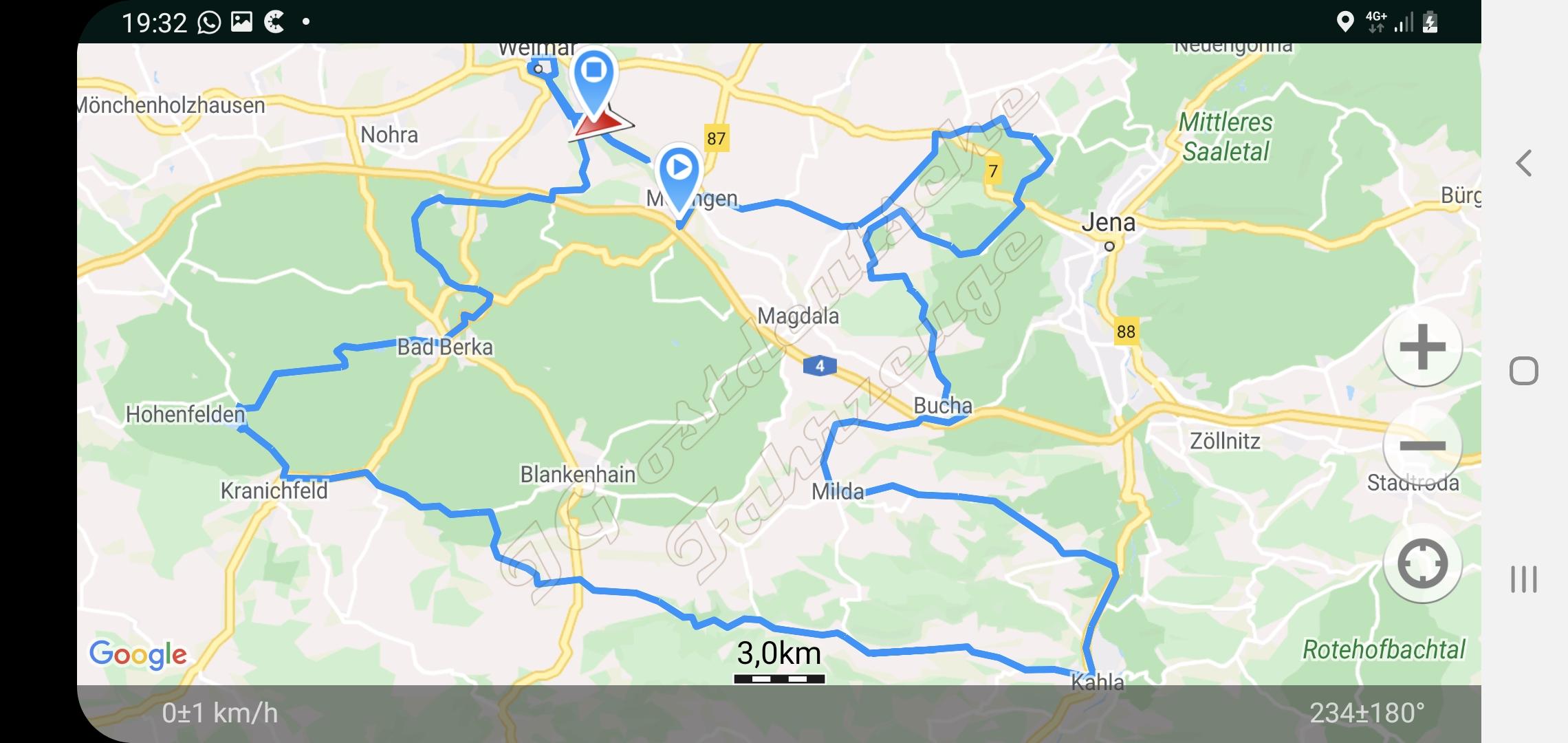Go back with system back arrow
Viewport: 1568px width, 743px height.
coord(1524,164)
